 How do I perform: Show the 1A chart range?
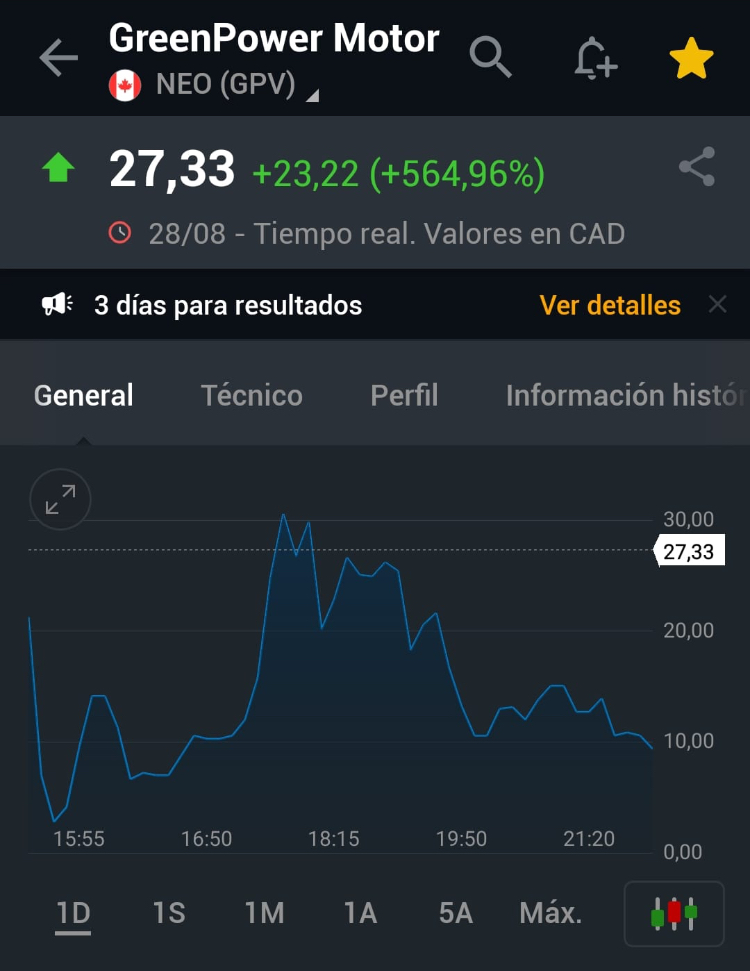360,913
